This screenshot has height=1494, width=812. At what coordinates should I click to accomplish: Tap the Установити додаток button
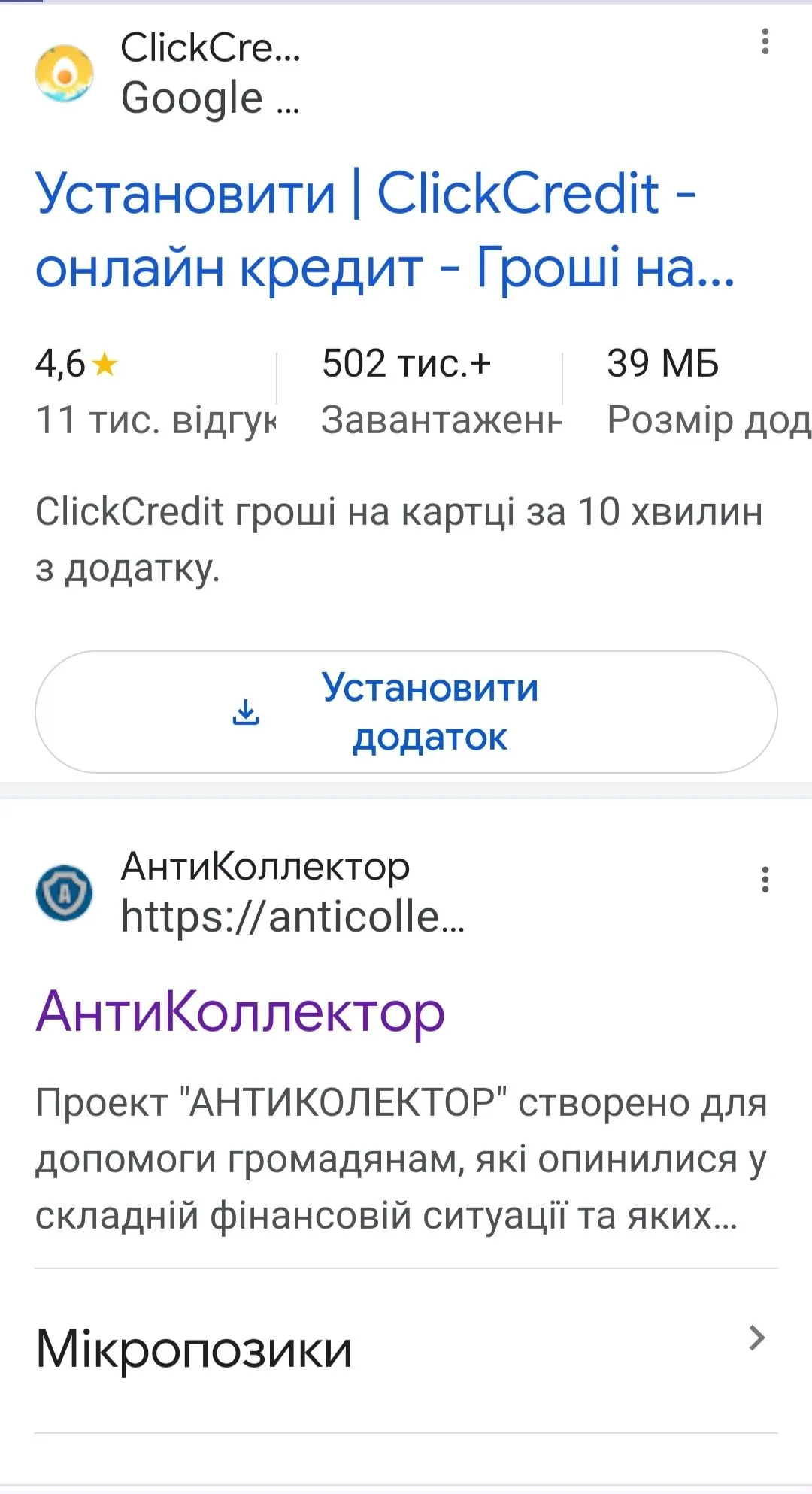pos(406,711)
